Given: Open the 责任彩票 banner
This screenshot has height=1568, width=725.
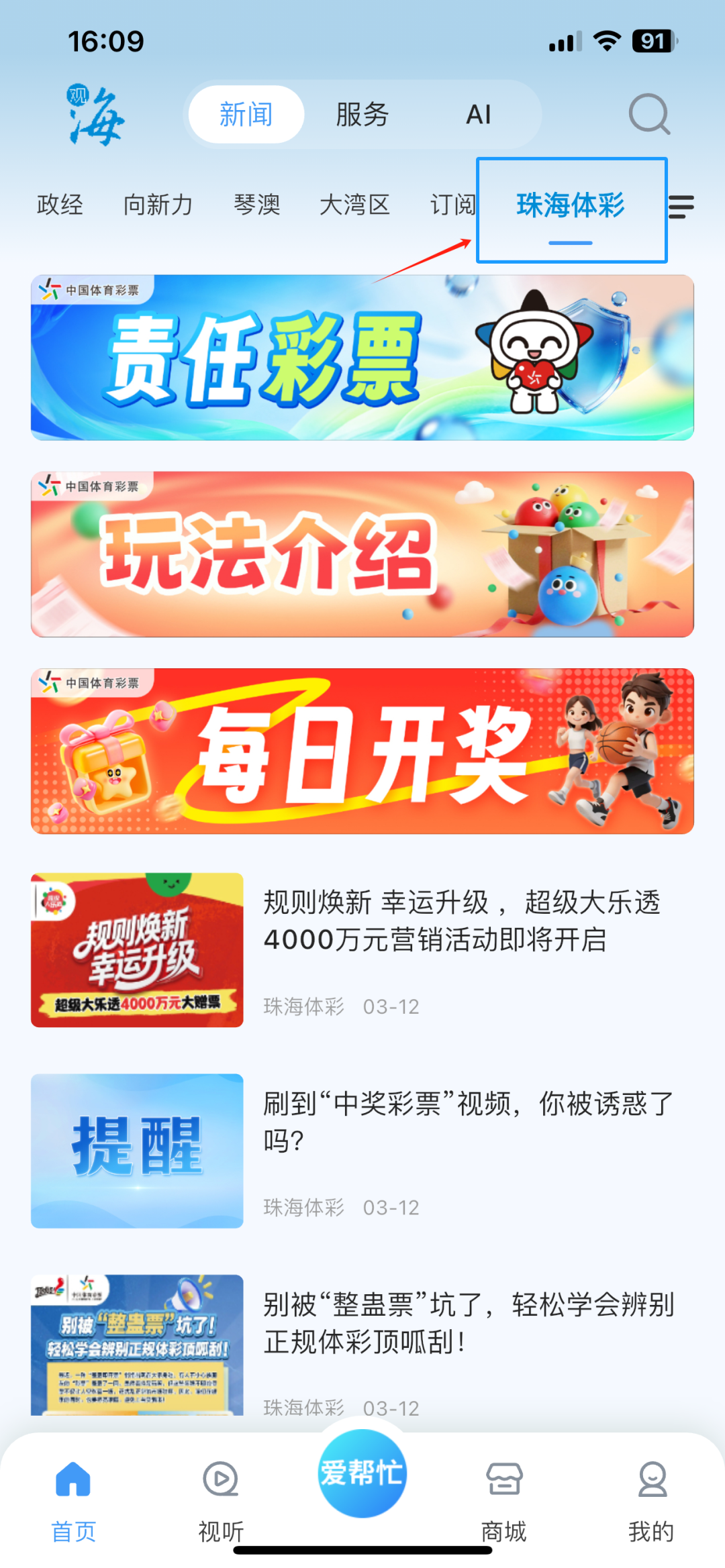Looking at the screenshot, I should pyautogui.click(x=362, y=358).
